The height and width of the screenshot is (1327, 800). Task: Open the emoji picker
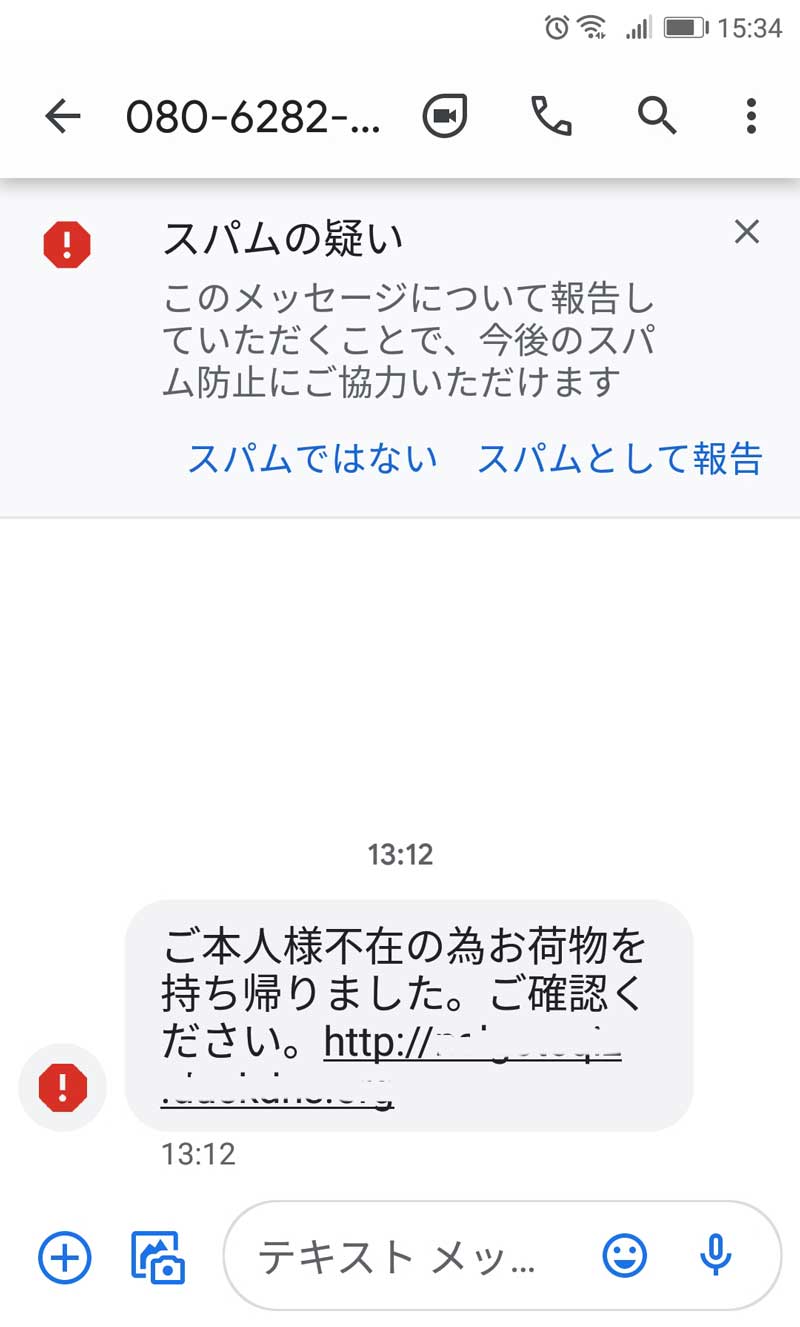click(625, 1256)
